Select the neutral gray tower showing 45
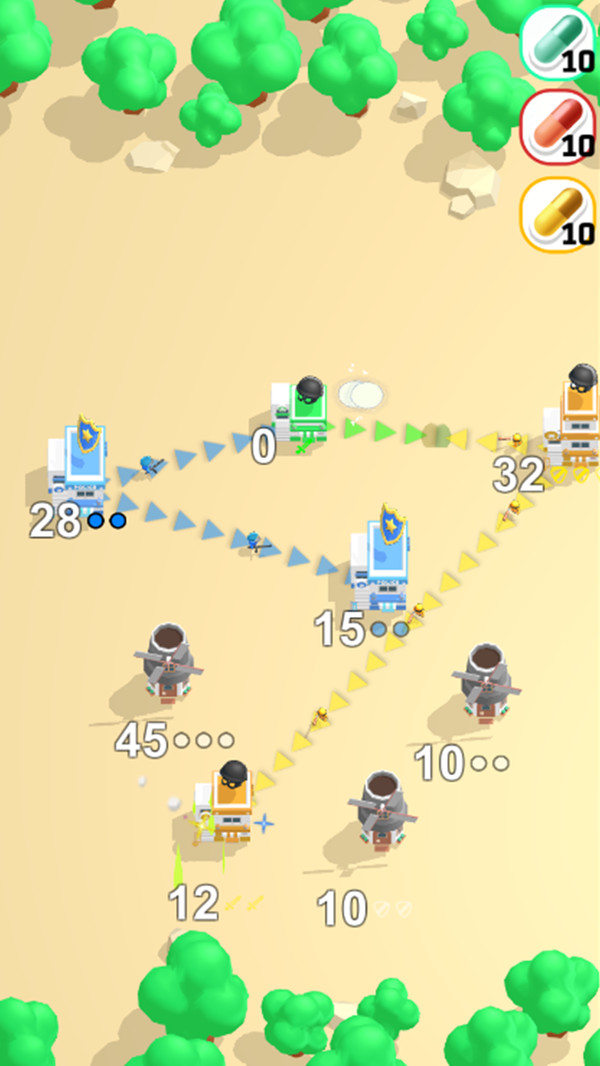The height and width of the screenshot is (1066, 600). coord(170,663)
